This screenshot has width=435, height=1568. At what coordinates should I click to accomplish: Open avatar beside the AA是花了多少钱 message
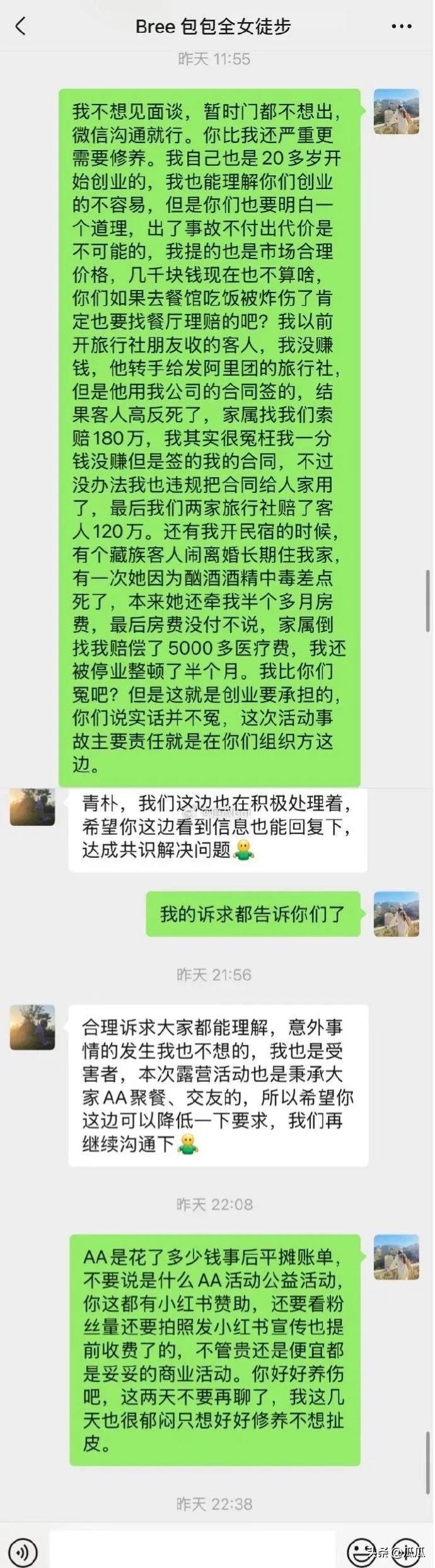click(397, 1257)
